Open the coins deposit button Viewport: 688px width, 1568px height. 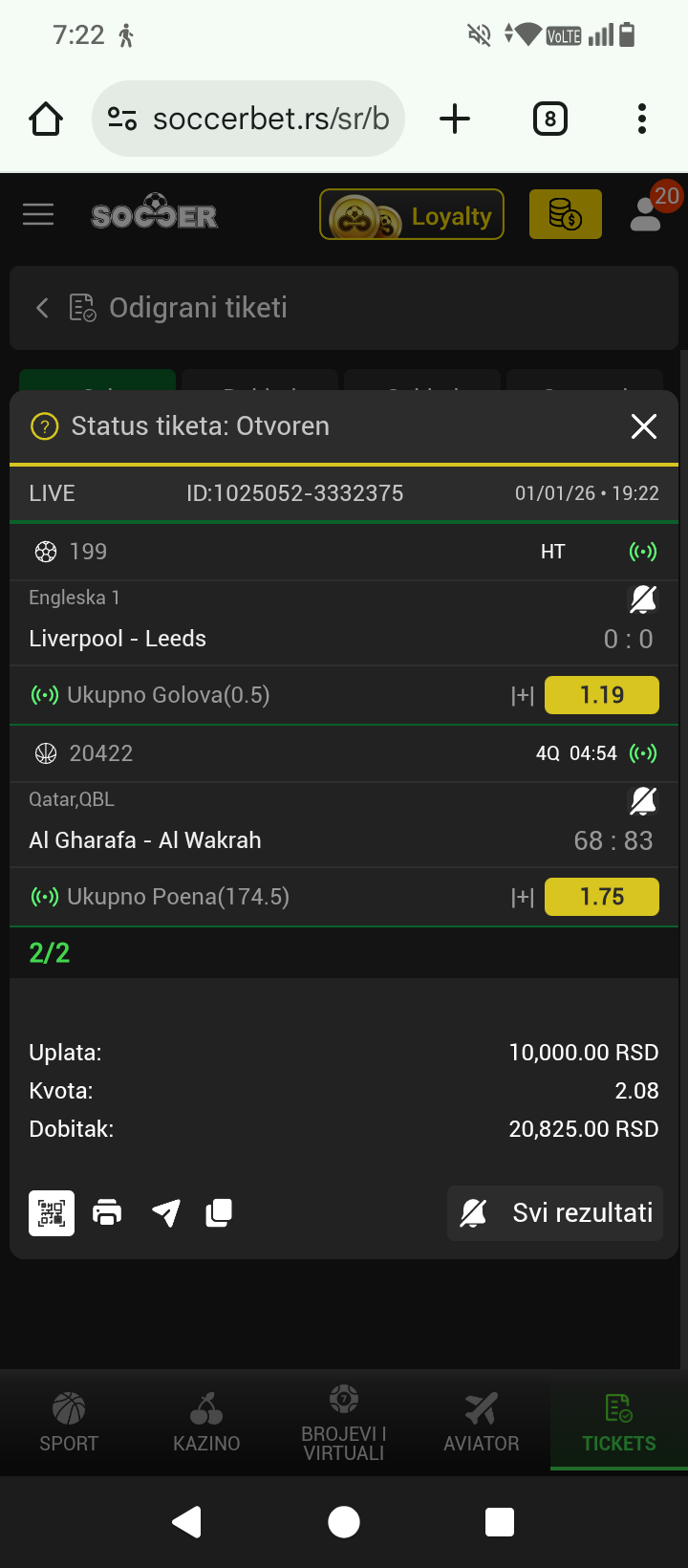pos(566,214)
